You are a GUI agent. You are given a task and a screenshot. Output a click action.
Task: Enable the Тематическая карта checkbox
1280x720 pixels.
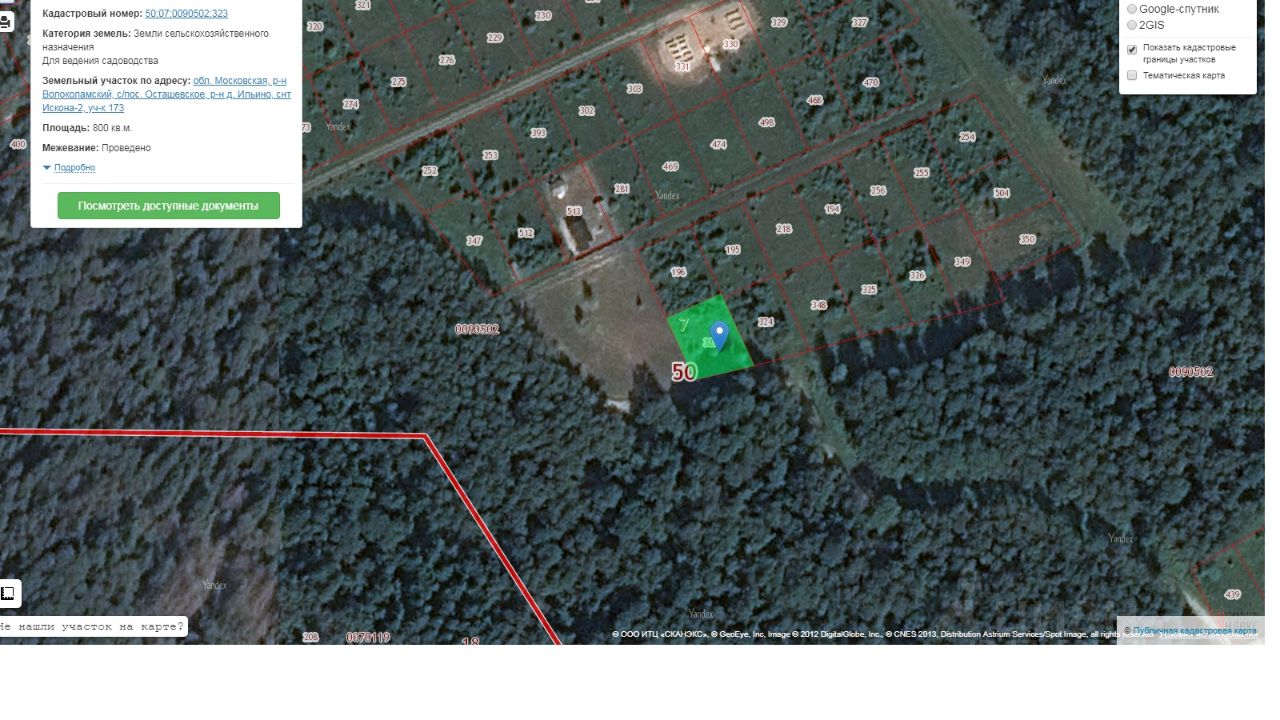pos(1132,76)
